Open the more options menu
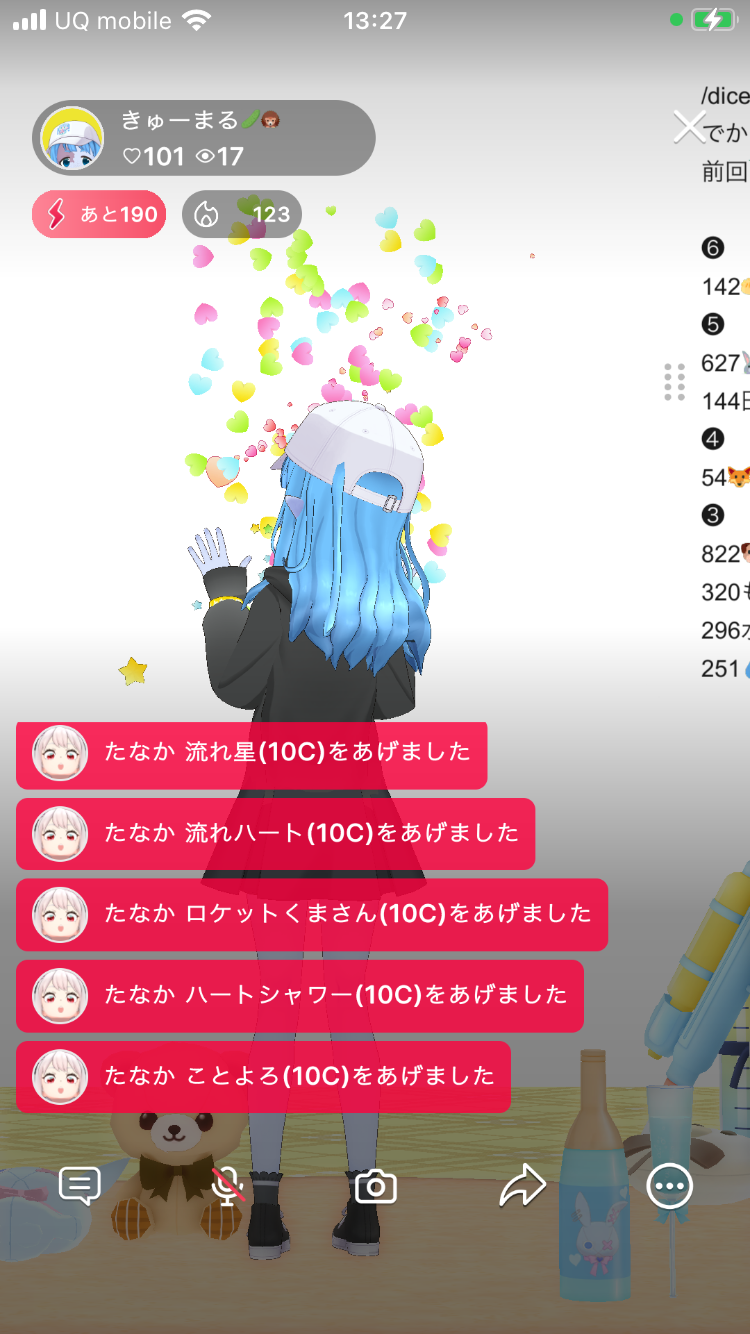The height and width of the screenshot is (1334, 750). click(x=669, y=1187)
